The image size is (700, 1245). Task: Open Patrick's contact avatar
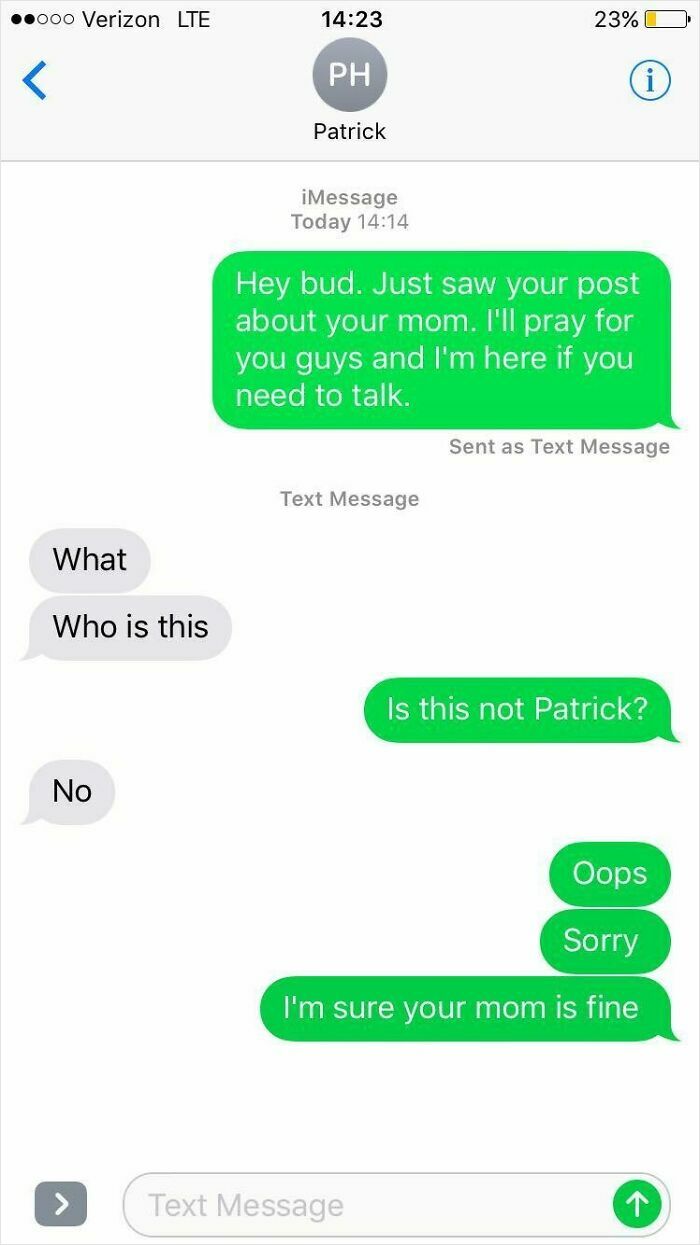coord(349,74)
